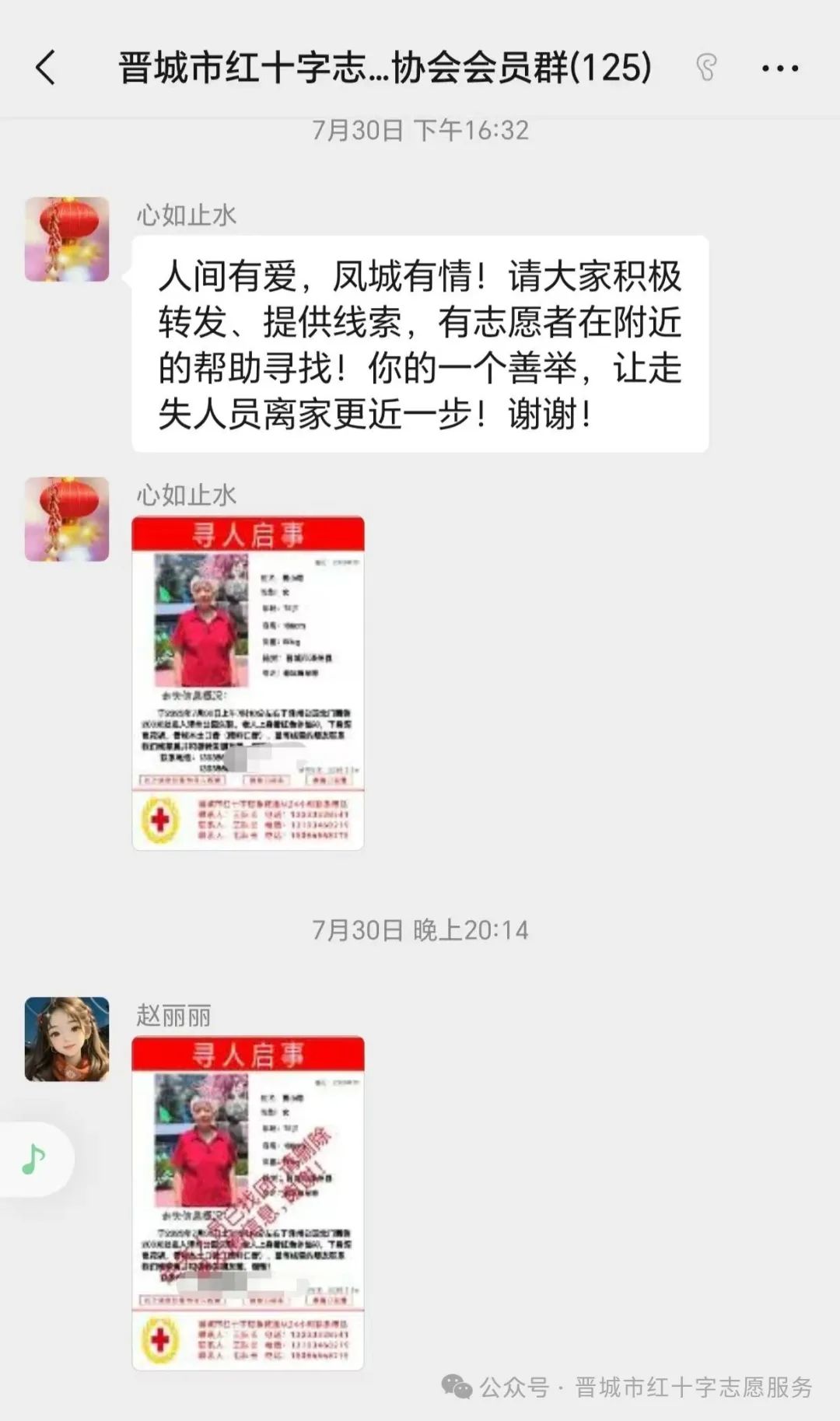Open the floating music note button
The image size is (840, 1421).
tap(34, 1159)
